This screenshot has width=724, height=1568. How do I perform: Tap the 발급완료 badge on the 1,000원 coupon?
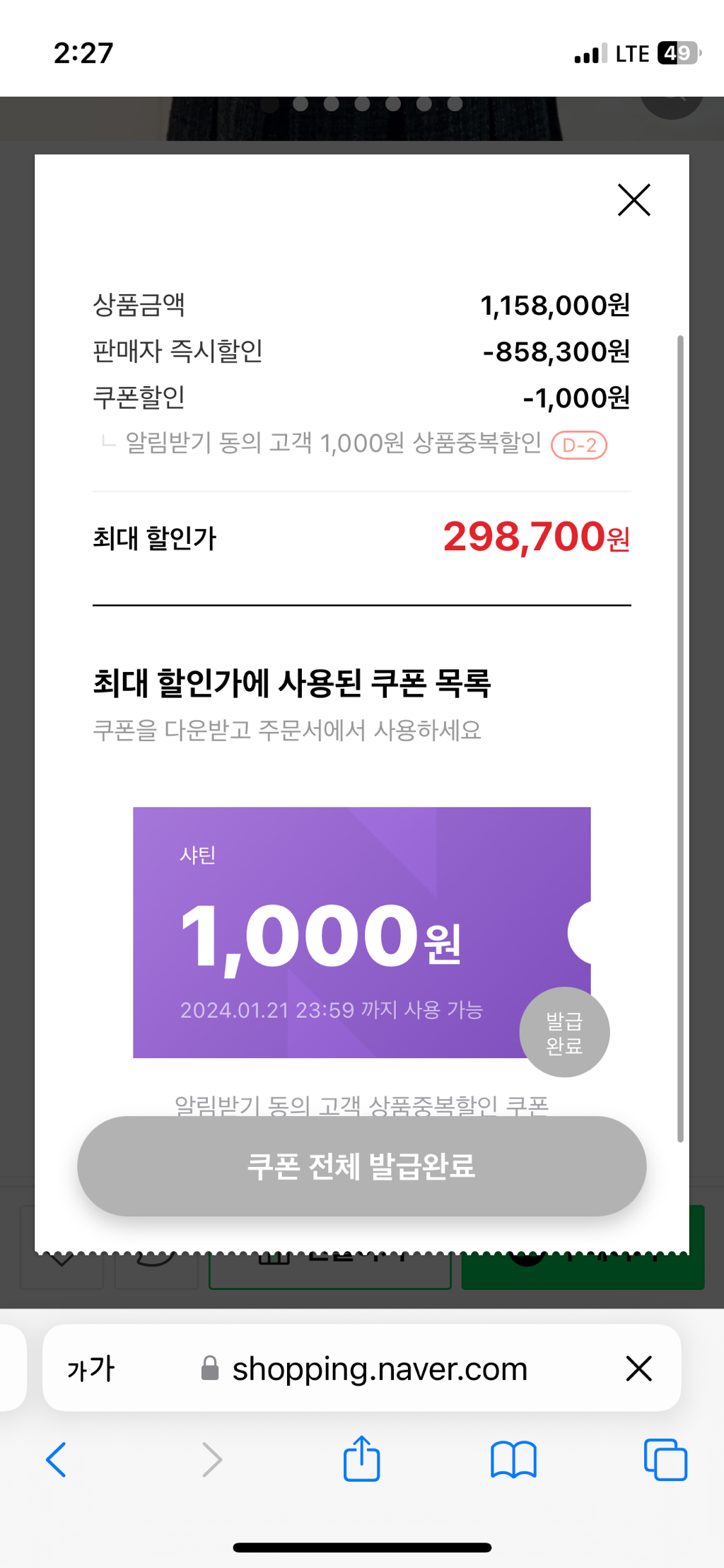564,1032
